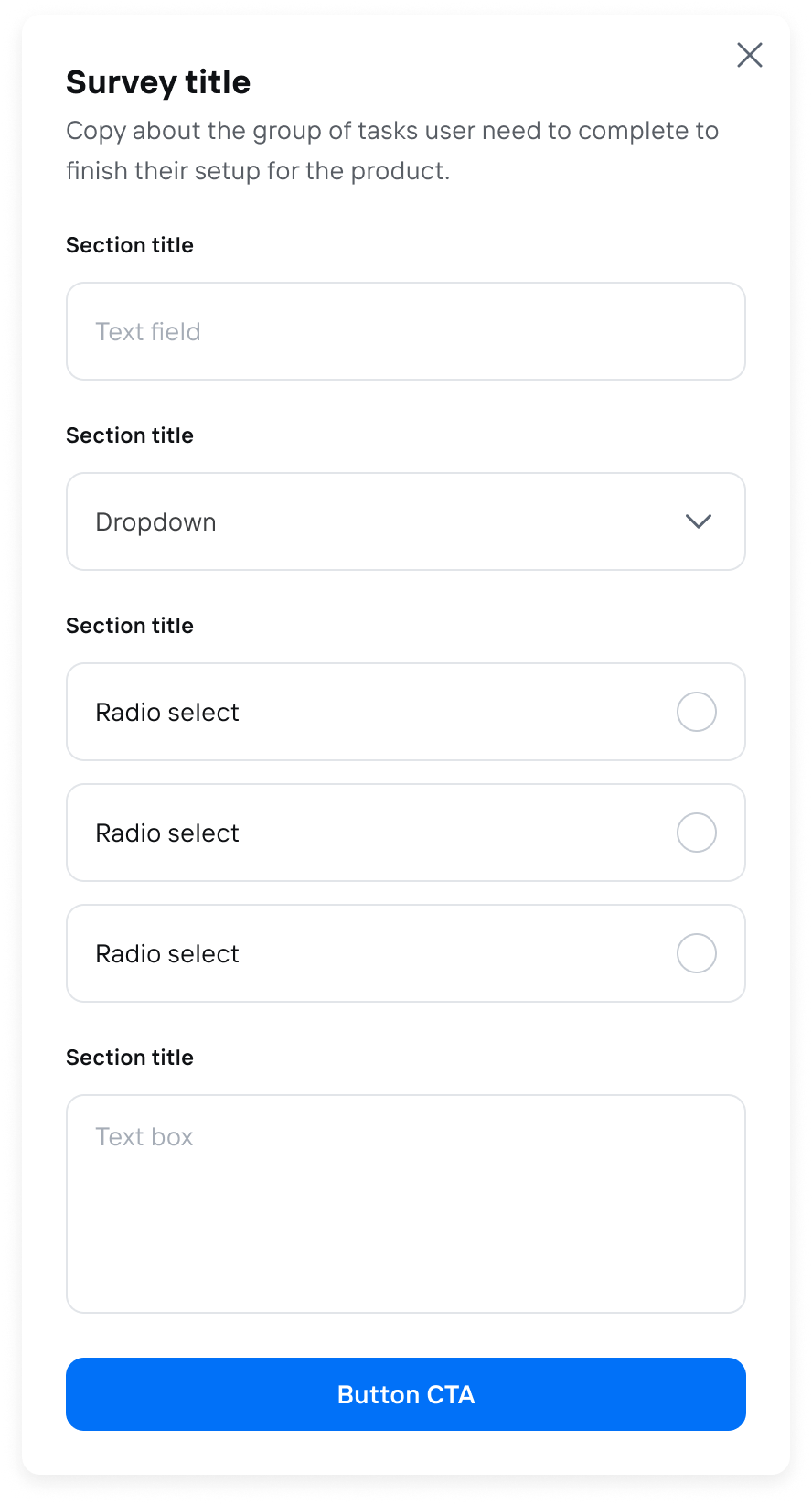Select the first Radio select option
This screenshot has height=1504, width=812.
coord(696,712)
